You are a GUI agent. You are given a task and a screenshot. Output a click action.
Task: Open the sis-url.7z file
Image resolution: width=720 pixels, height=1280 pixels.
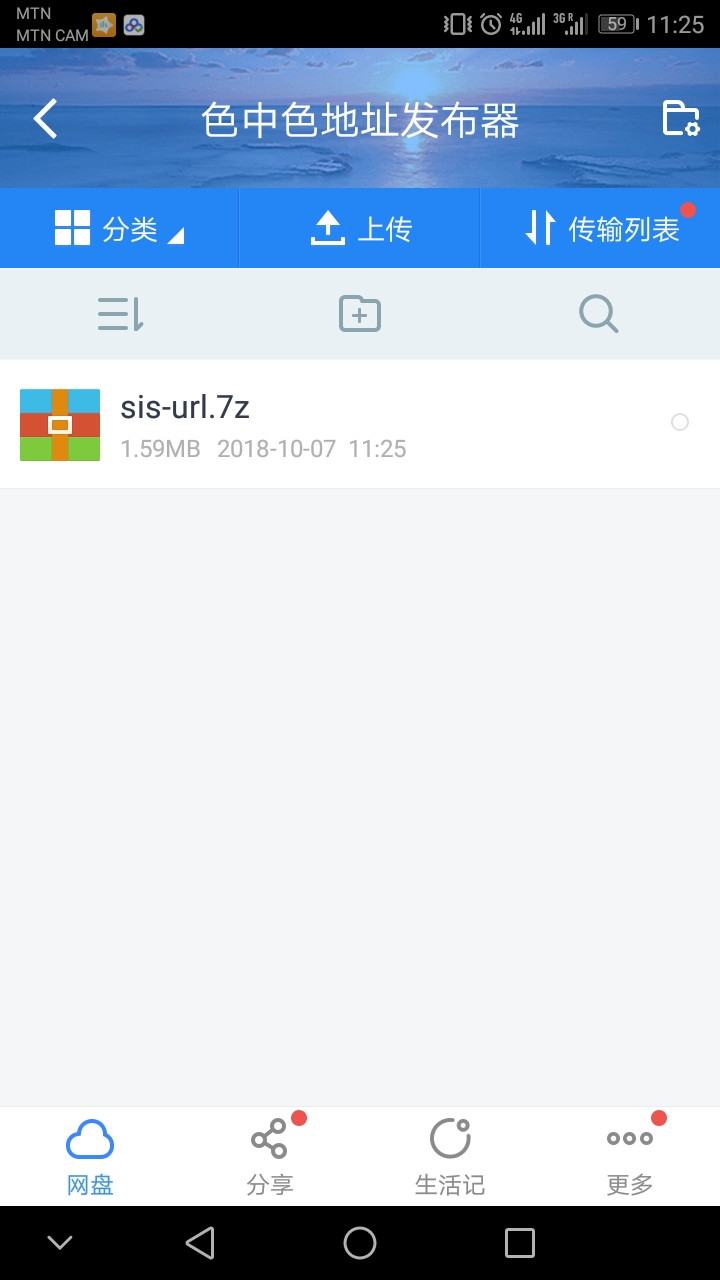click(360, 425)
